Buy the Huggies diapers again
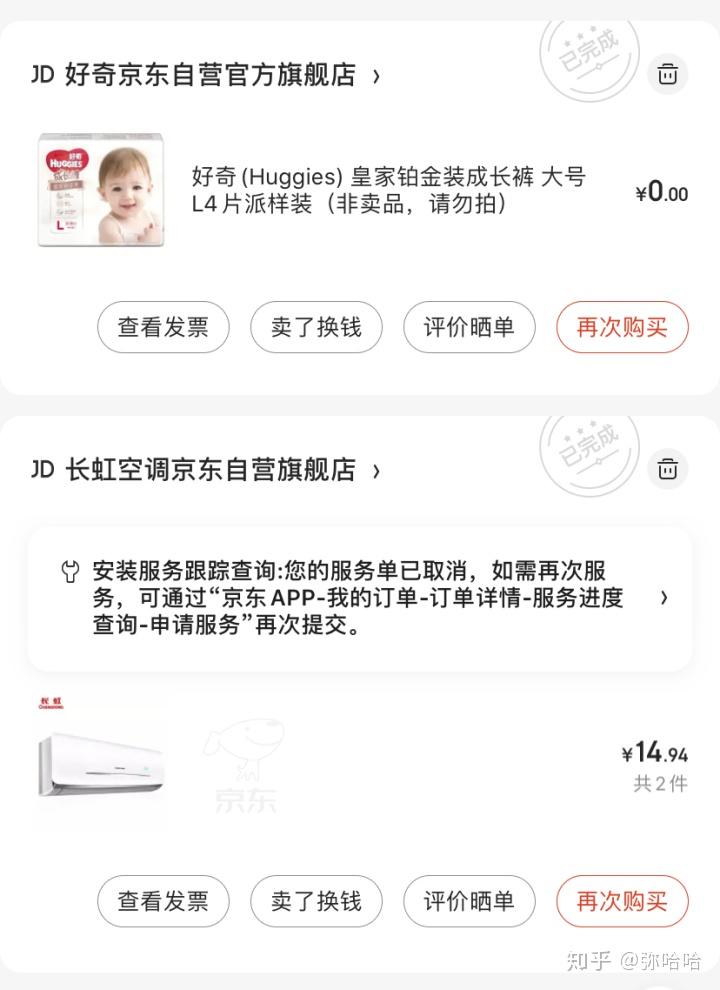 [622, 327]
